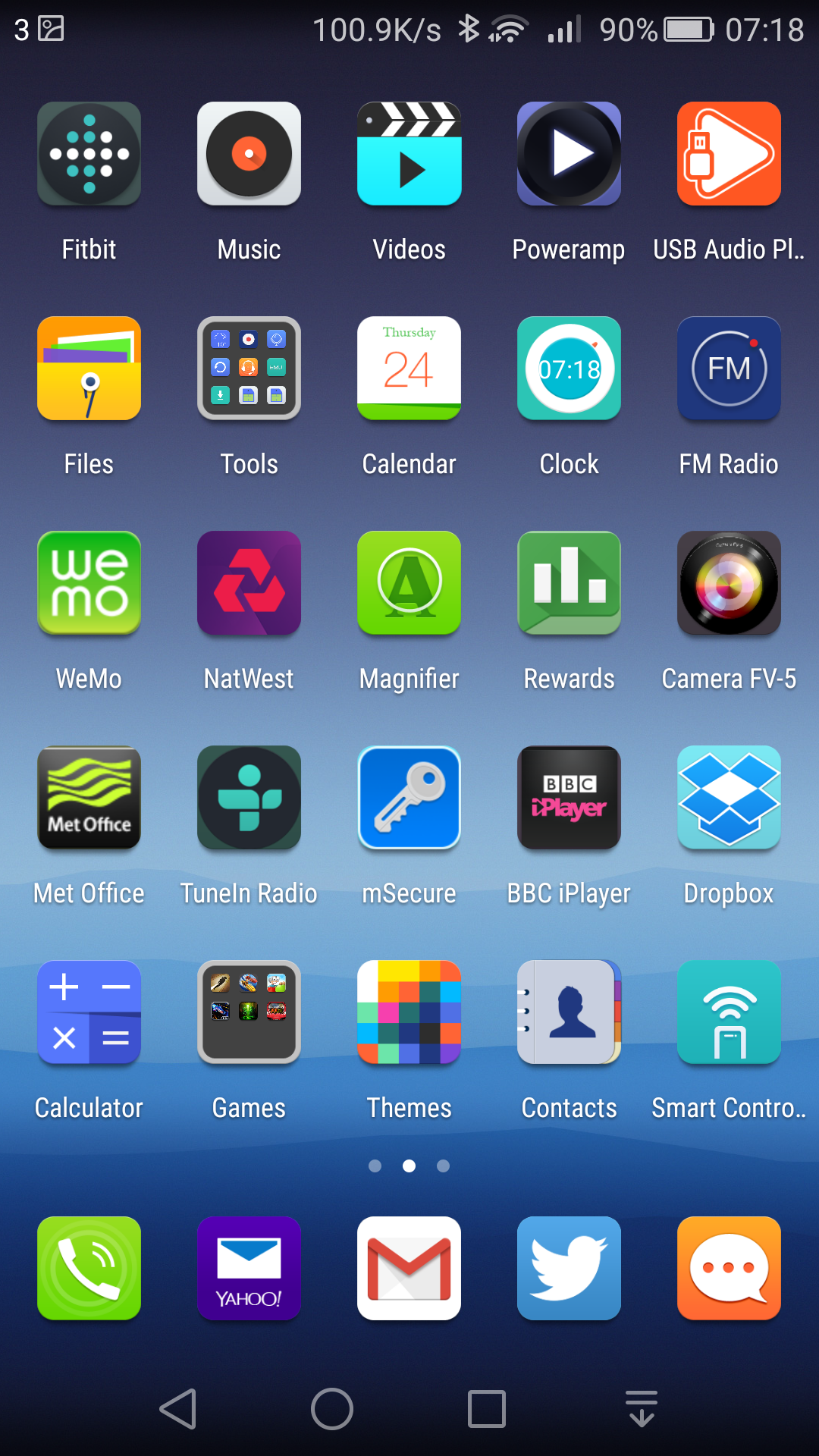The image size is (819, 1456).
Task: Open the Calendar app
Action: click(409, 369)
